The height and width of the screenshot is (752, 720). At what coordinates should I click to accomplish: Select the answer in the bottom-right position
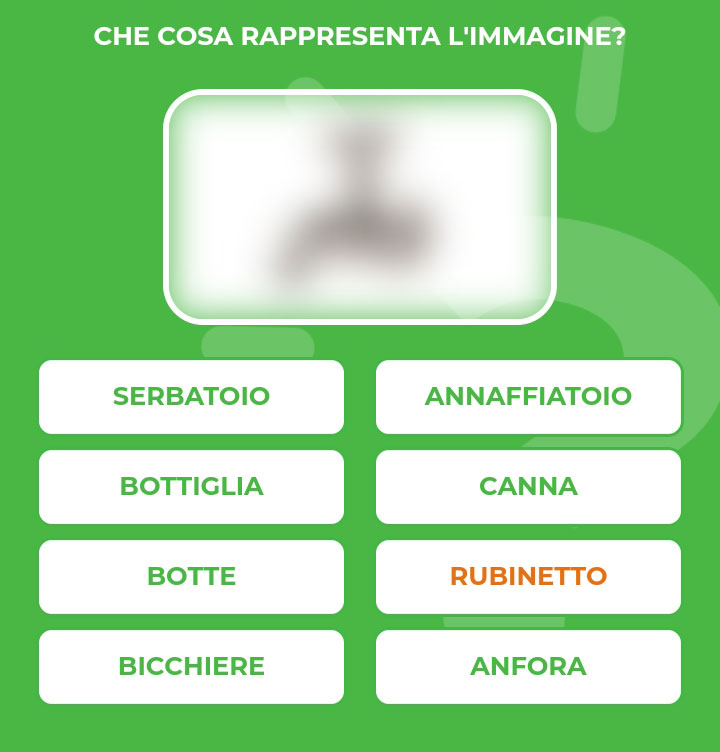pos(528,666)
